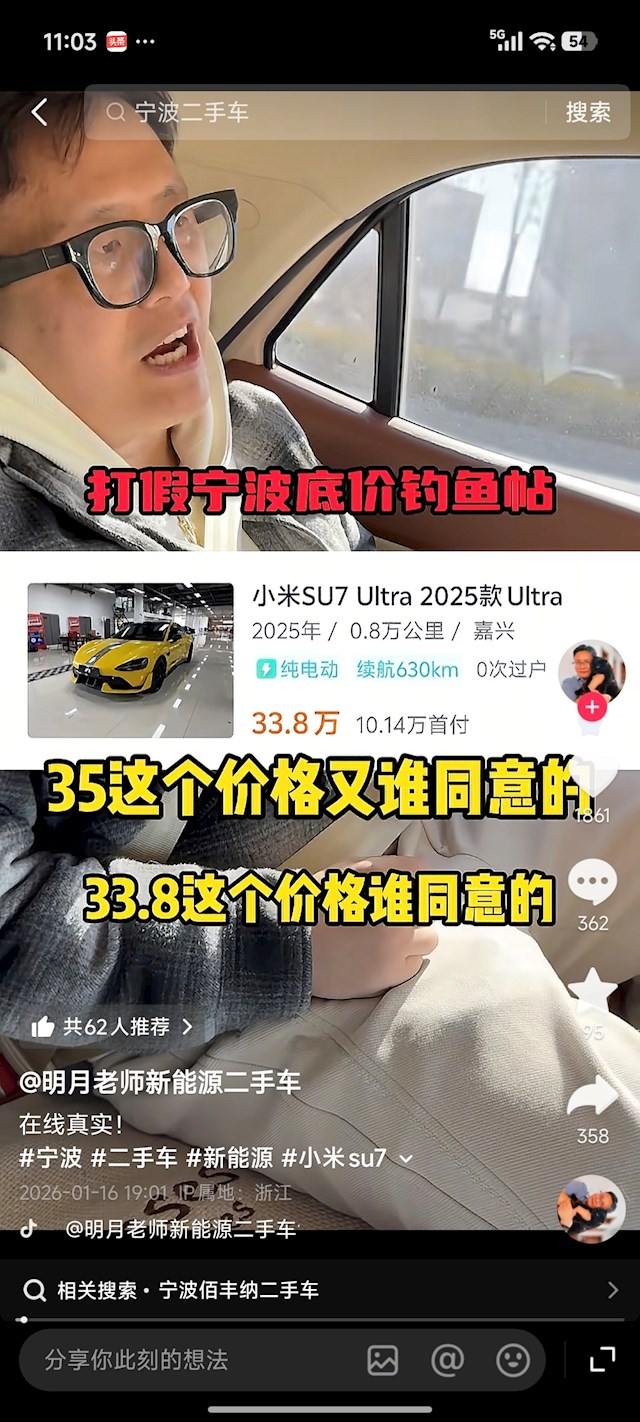
Task: Open the #宁波 hashtag
Action: point(50,1158)
